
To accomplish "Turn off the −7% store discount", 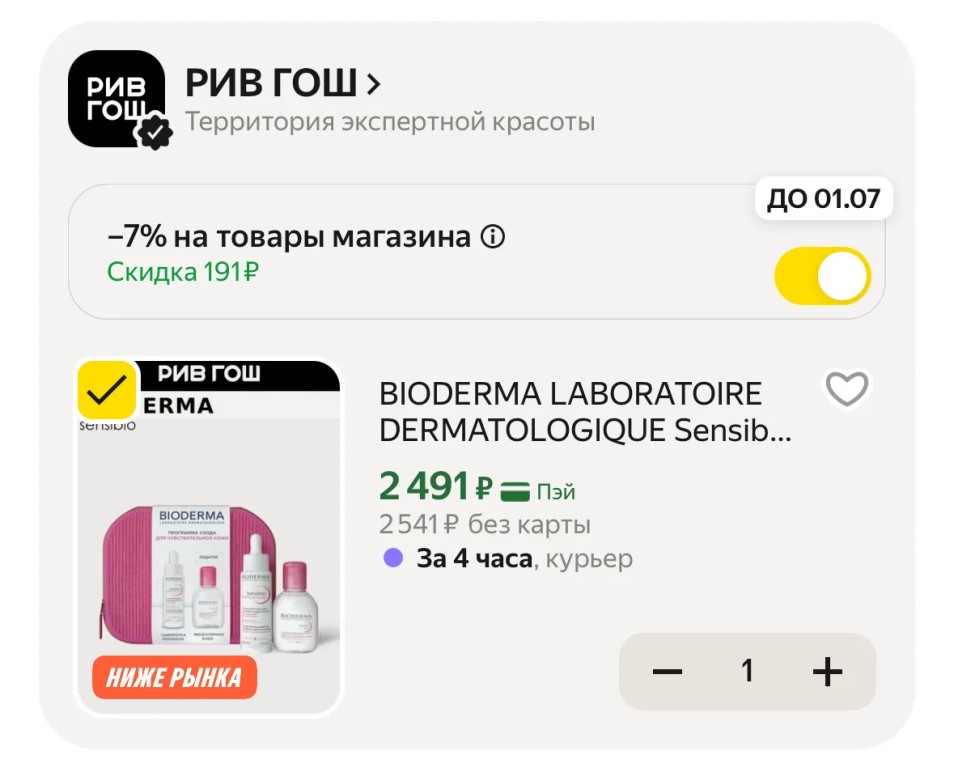I will (822, 276).
